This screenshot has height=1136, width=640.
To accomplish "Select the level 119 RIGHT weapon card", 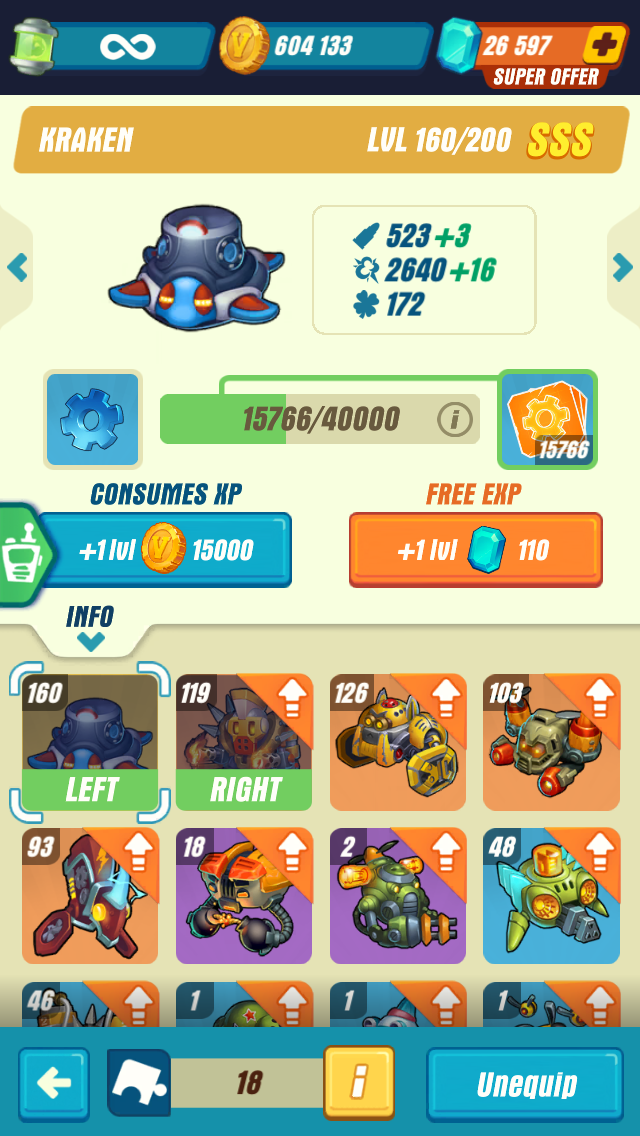I will coord(244,742).
